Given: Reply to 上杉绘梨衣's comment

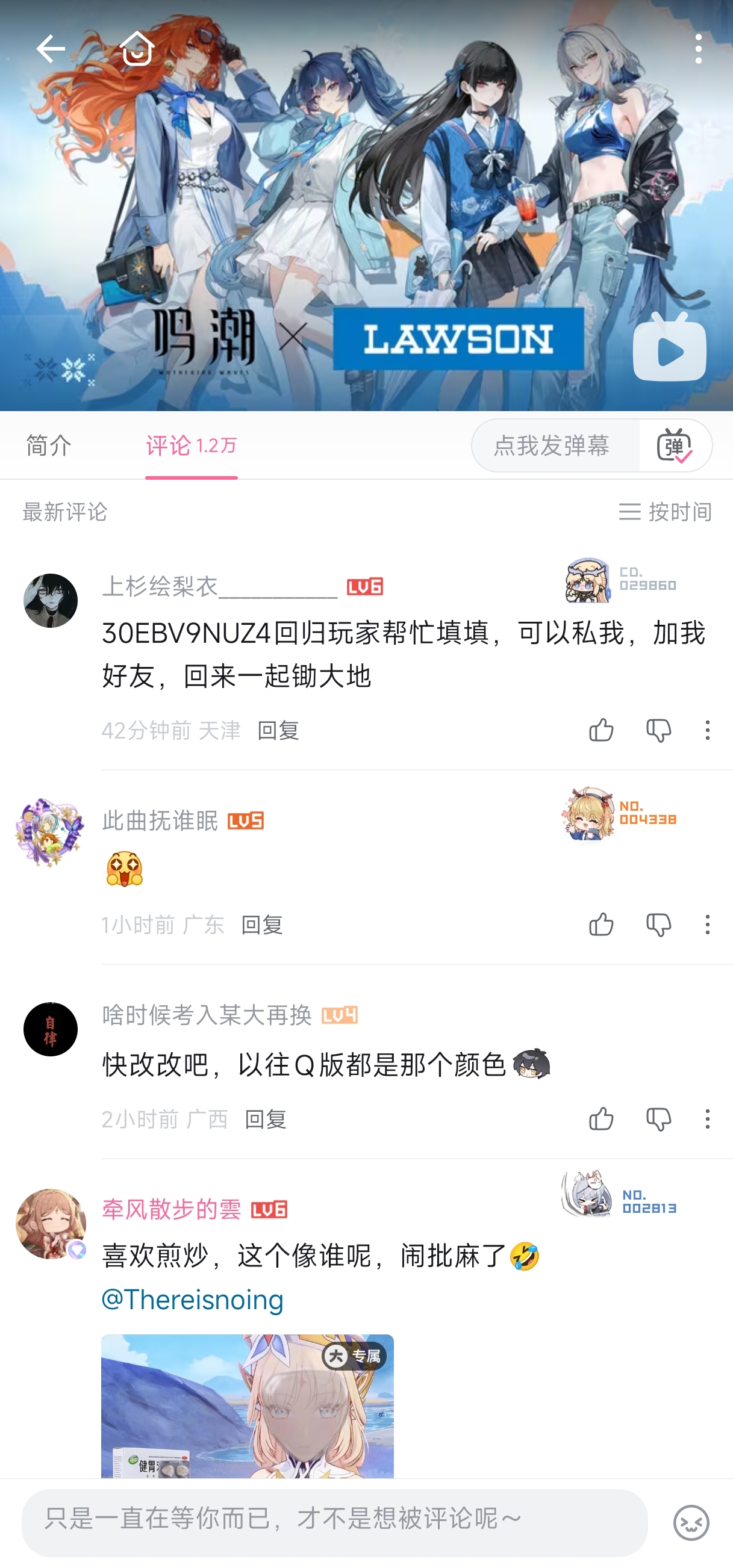Looking at the screenshot, I should (x=278, y=730).
